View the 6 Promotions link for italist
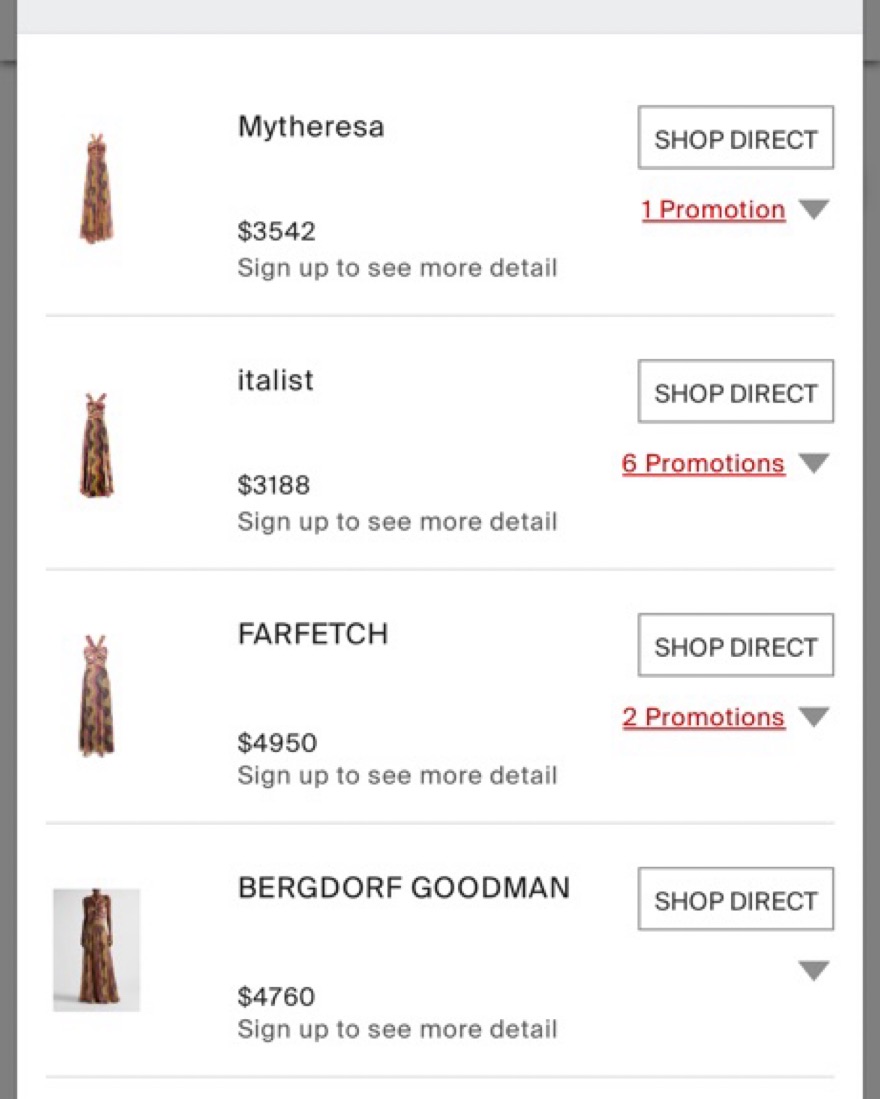Image resolution: width=880 pixels, height=1099 pixels. tap(703, 464)
